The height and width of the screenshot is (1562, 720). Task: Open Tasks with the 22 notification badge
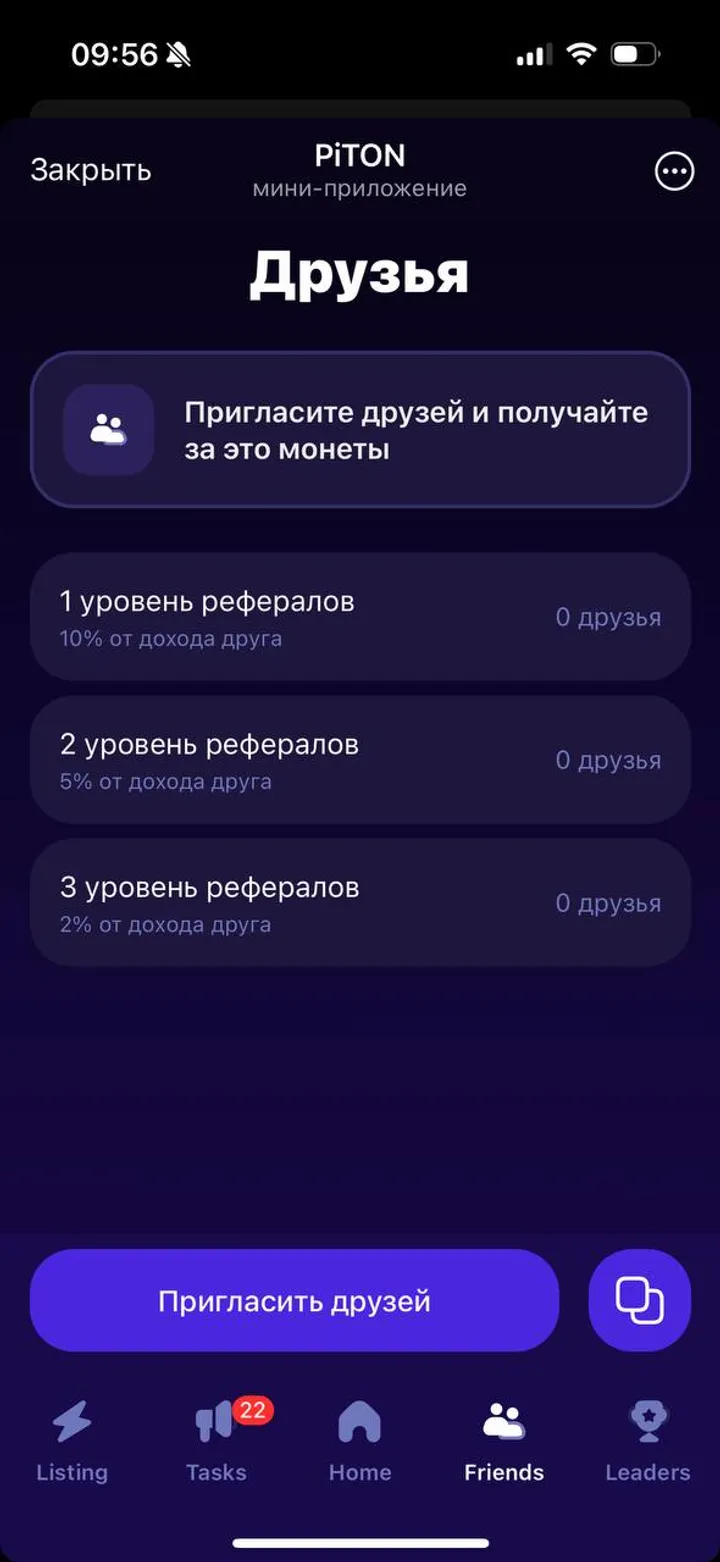pyautogui.click(x=215, y=1422)
